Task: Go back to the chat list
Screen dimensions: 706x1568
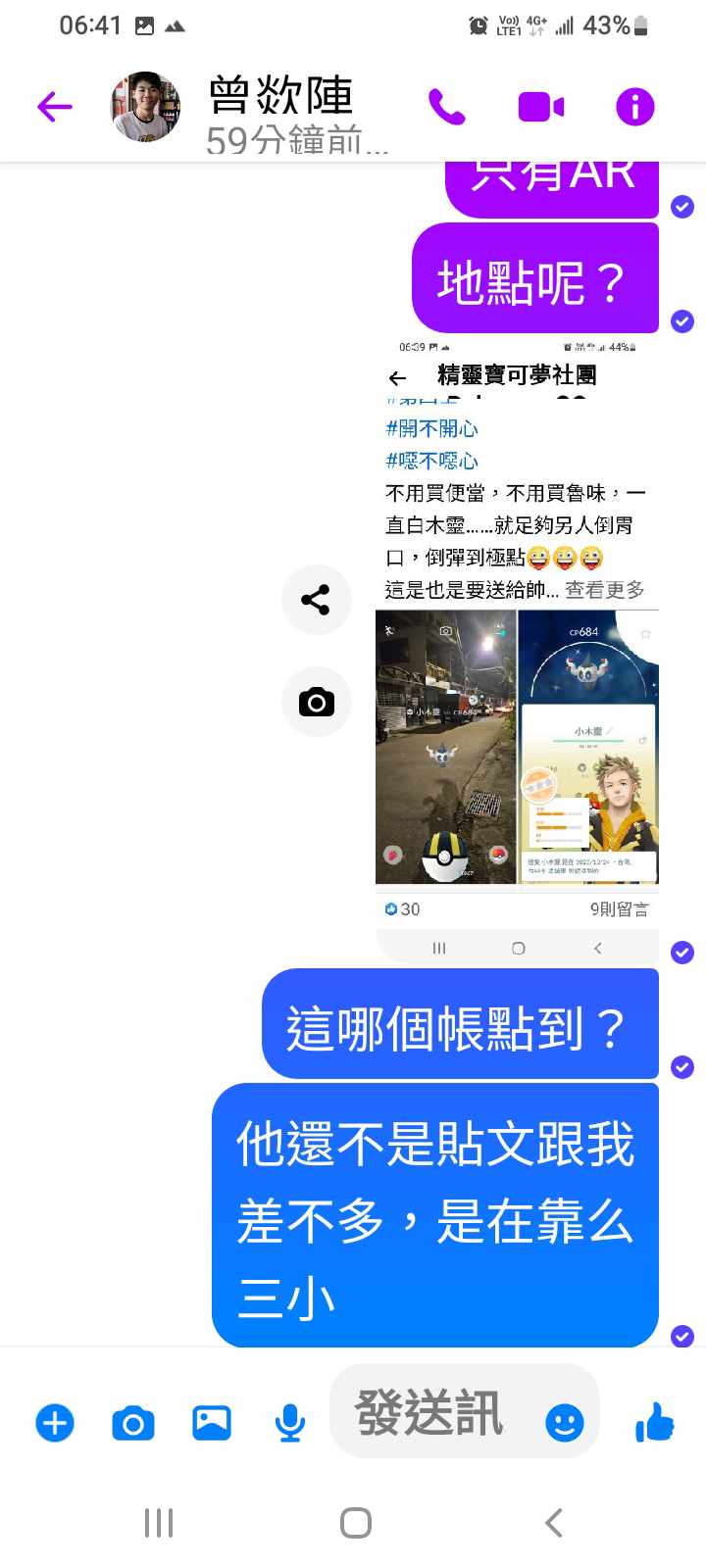Action: 55,106
